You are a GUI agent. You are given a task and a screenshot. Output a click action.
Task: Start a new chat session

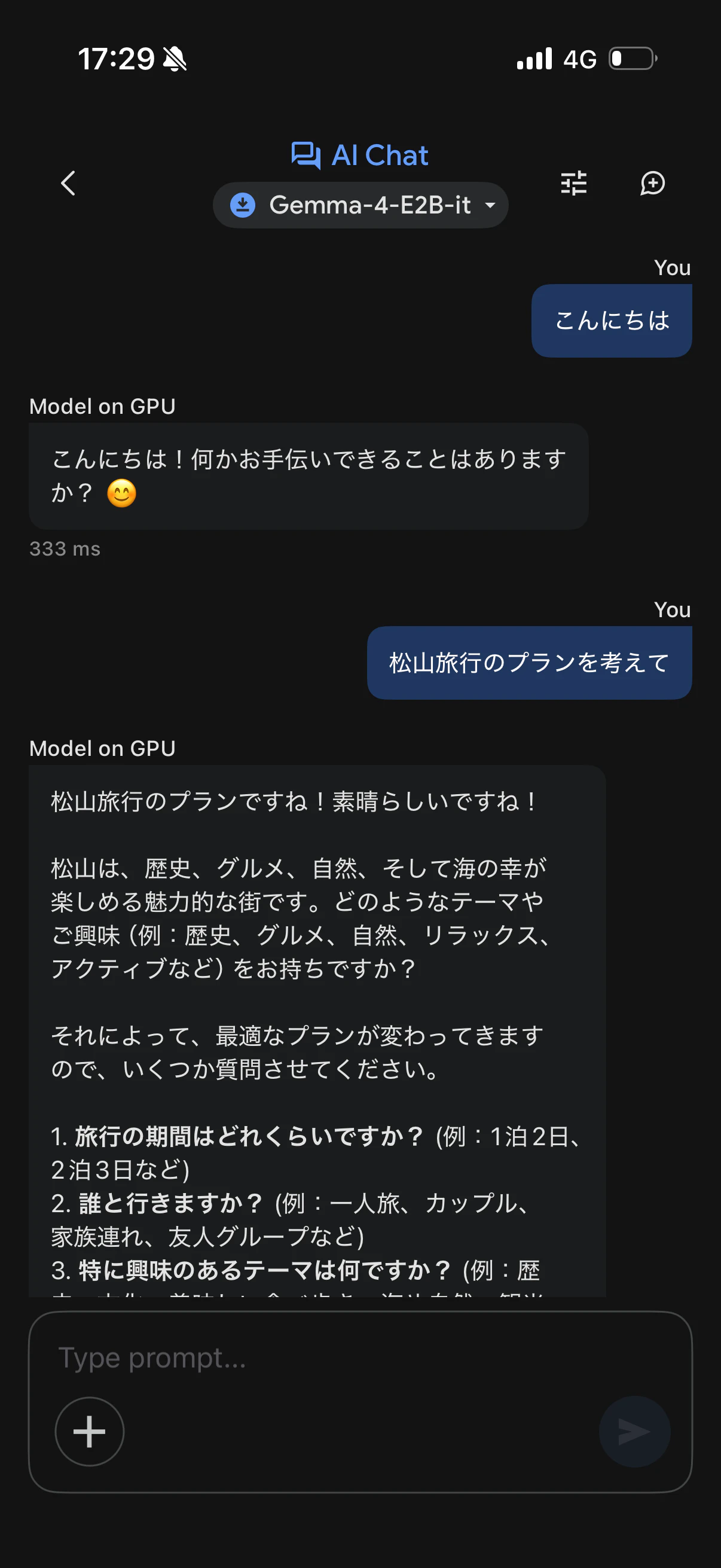[x=652, y=183]
